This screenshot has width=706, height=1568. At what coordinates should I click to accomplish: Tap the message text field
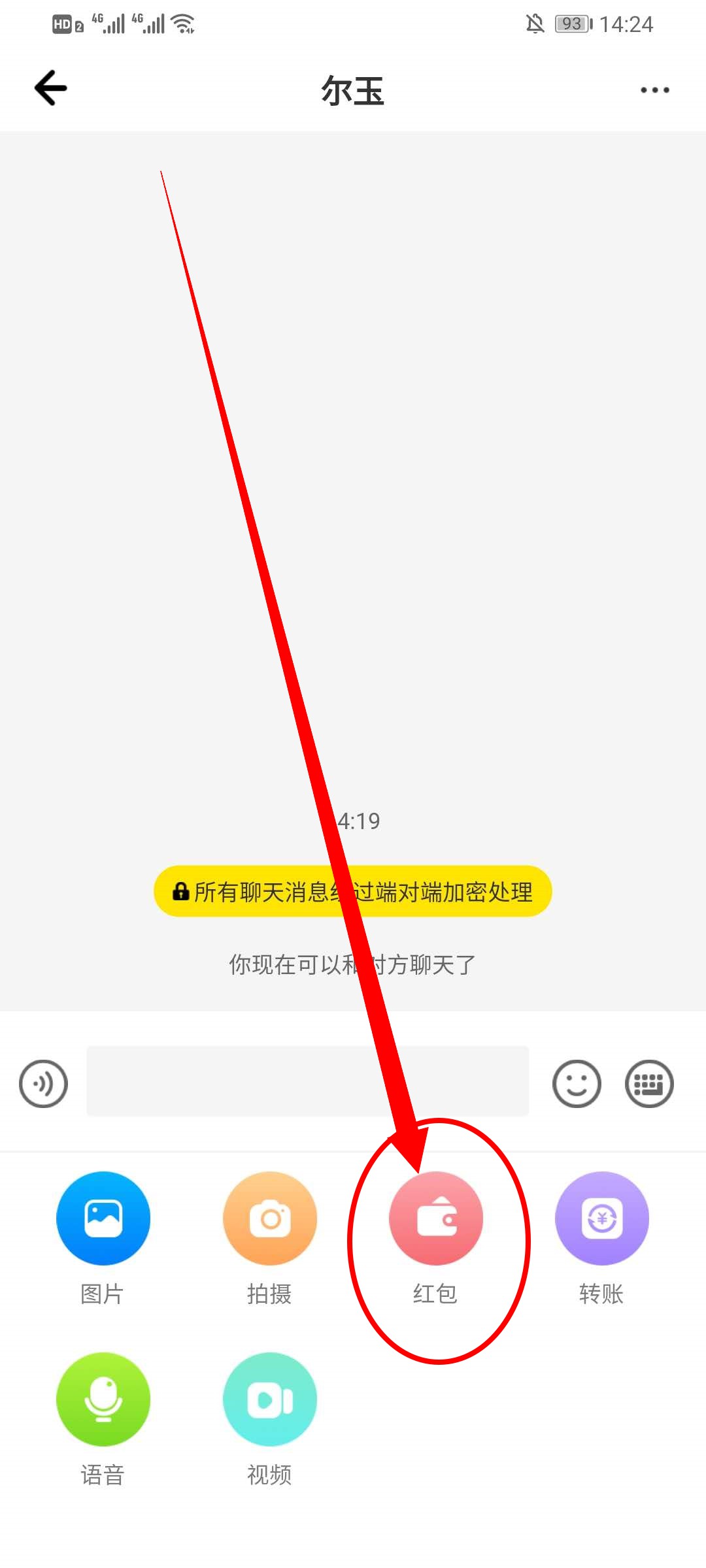307,1081
